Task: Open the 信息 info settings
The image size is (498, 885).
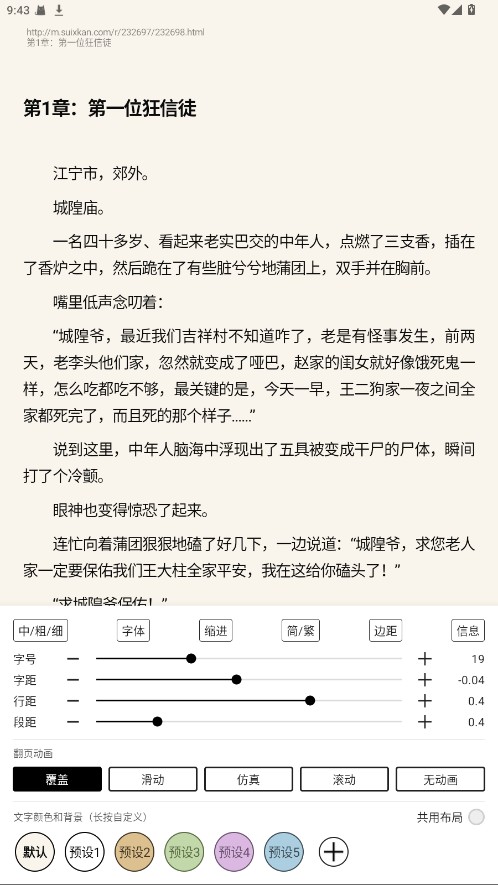Action: (468, 630)
